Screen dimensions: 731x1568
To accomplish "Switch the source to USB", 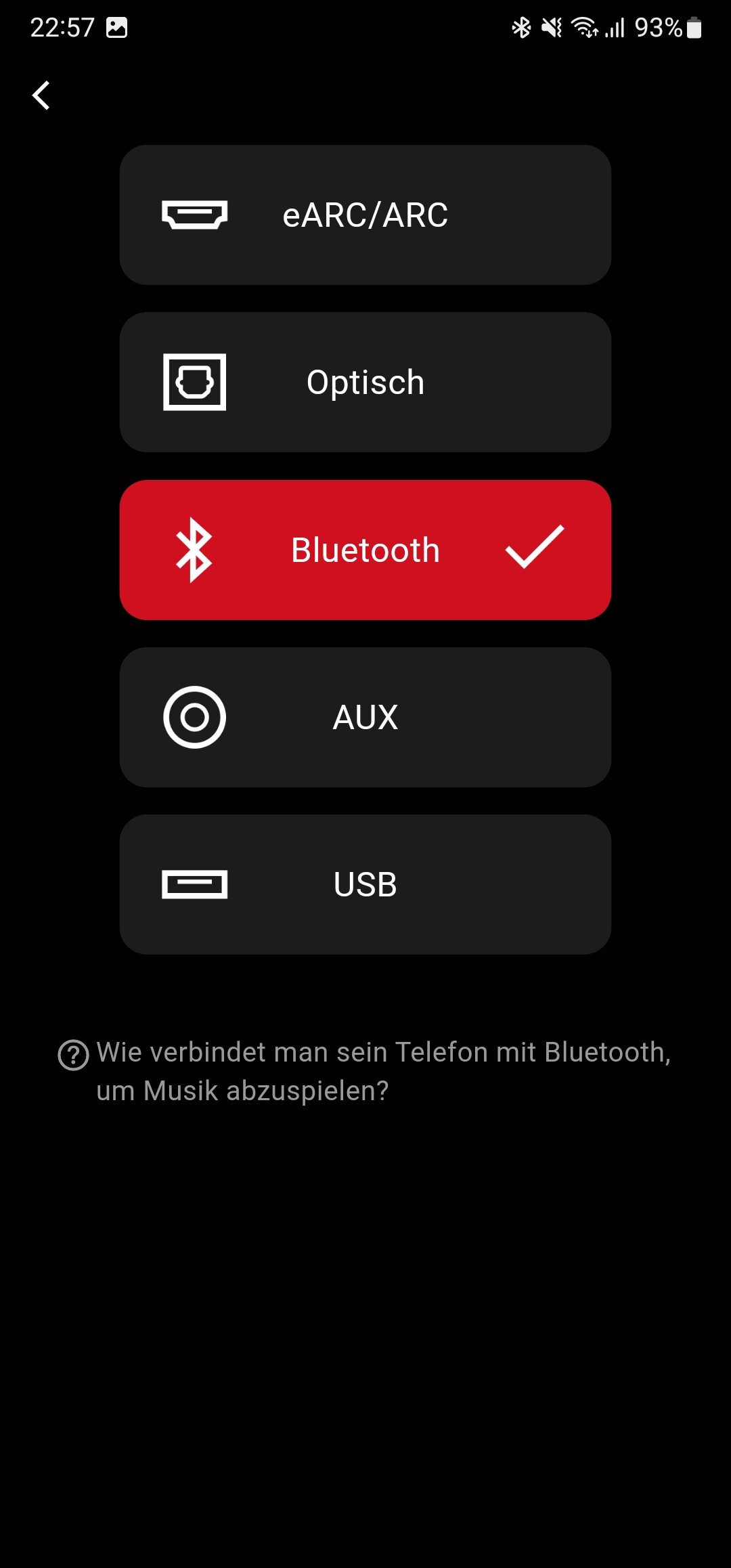I will click(x=365, y=884).
